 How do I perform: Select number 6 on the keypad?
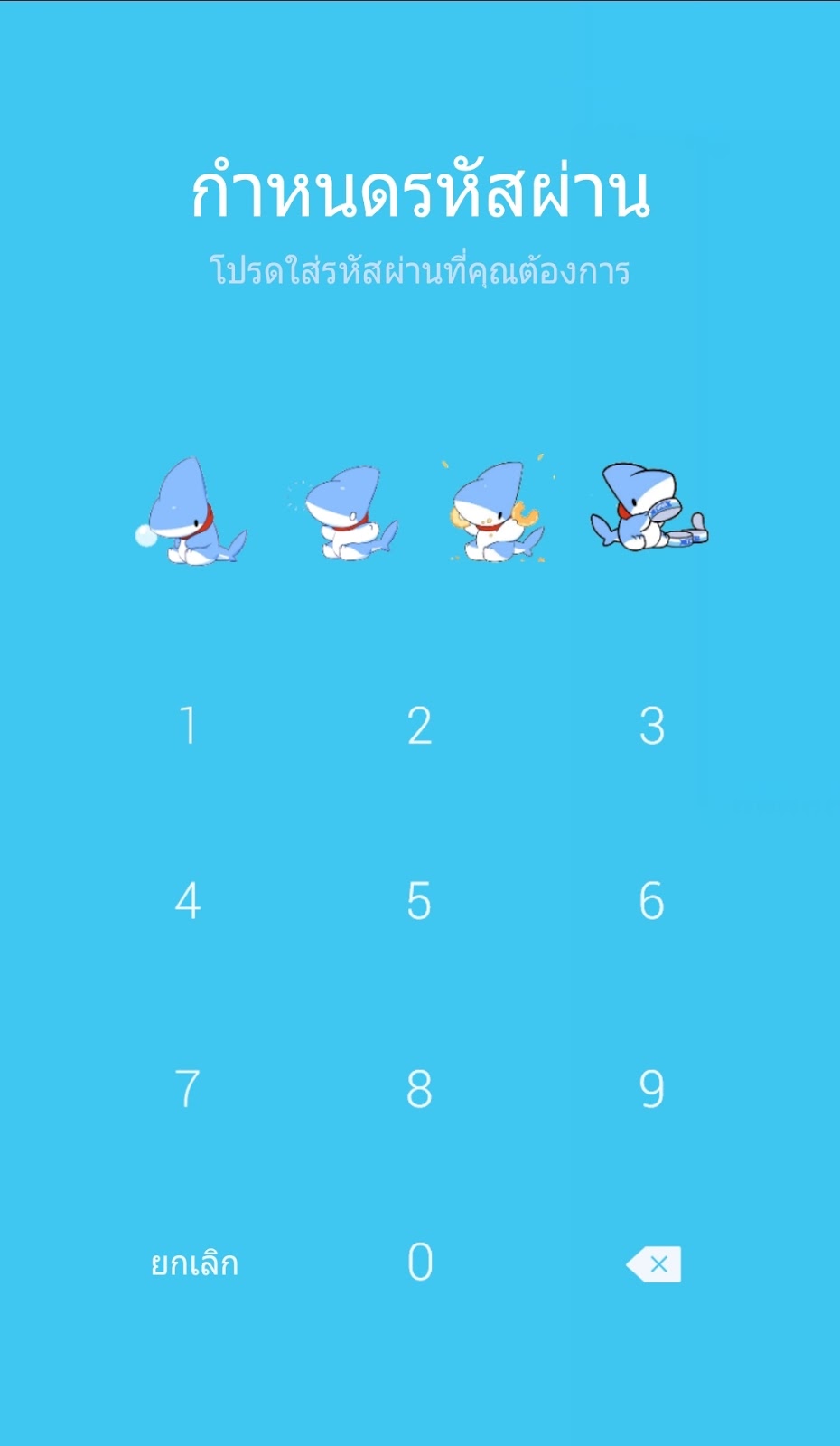coord(651,901)
